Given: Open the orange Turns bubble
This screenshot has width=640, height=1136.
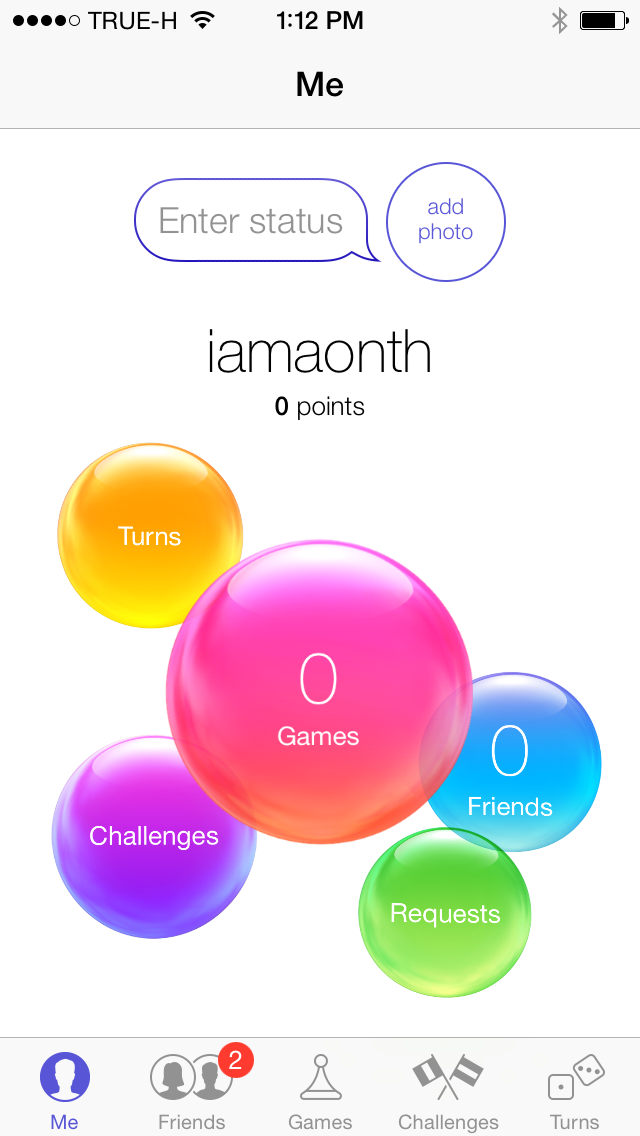Looking at the screenshot, I should [150, 535].
